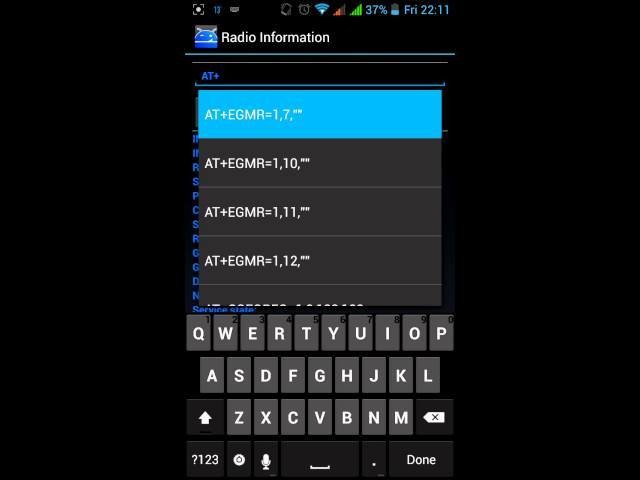Select suggestion AT+EGMR=1,7,""
The image size is (640, 480).
[x=320, y=115]
